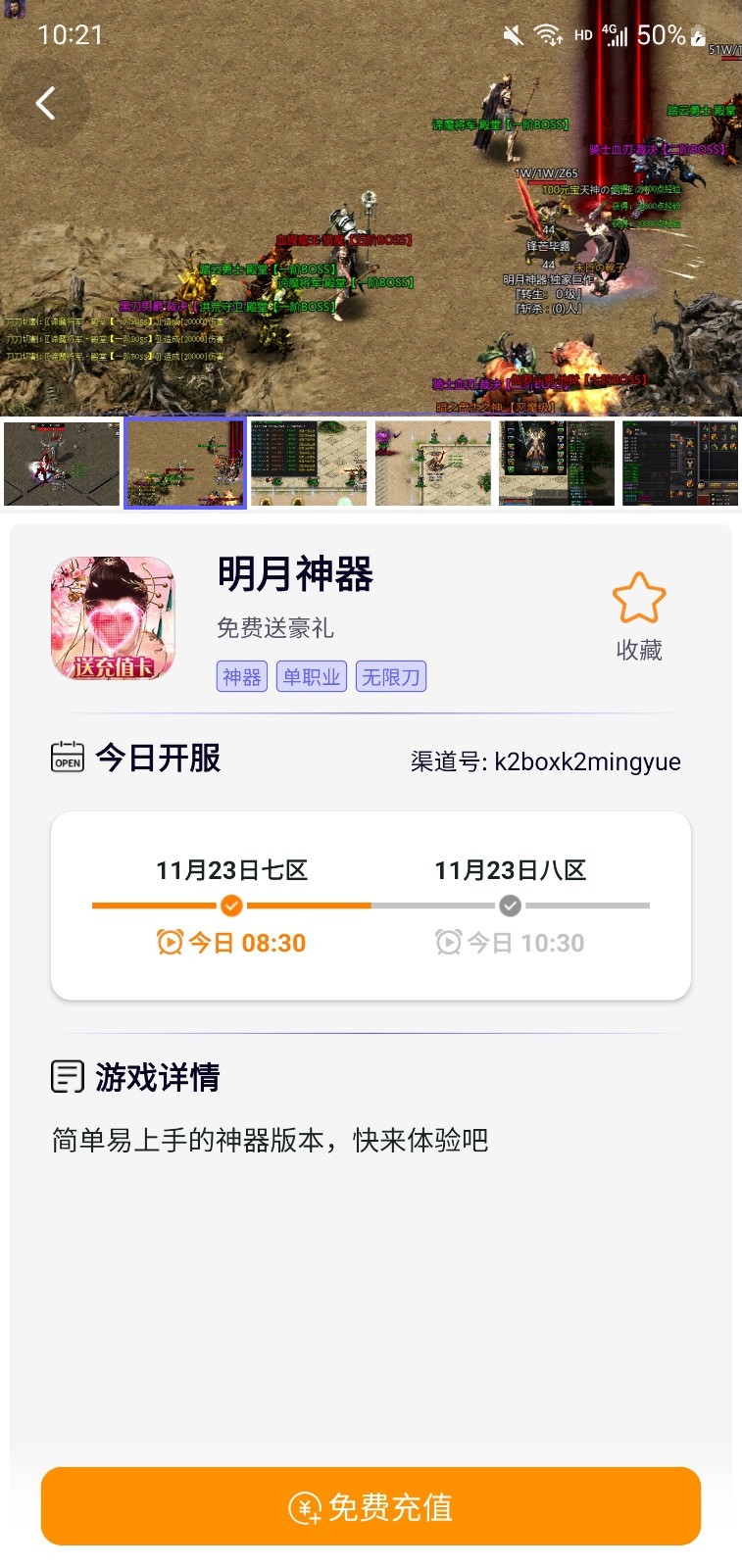Select the last screenshot thumbnail in the strip
Image resolution: width=742 pixels, height=1568 pixels.
680,464
